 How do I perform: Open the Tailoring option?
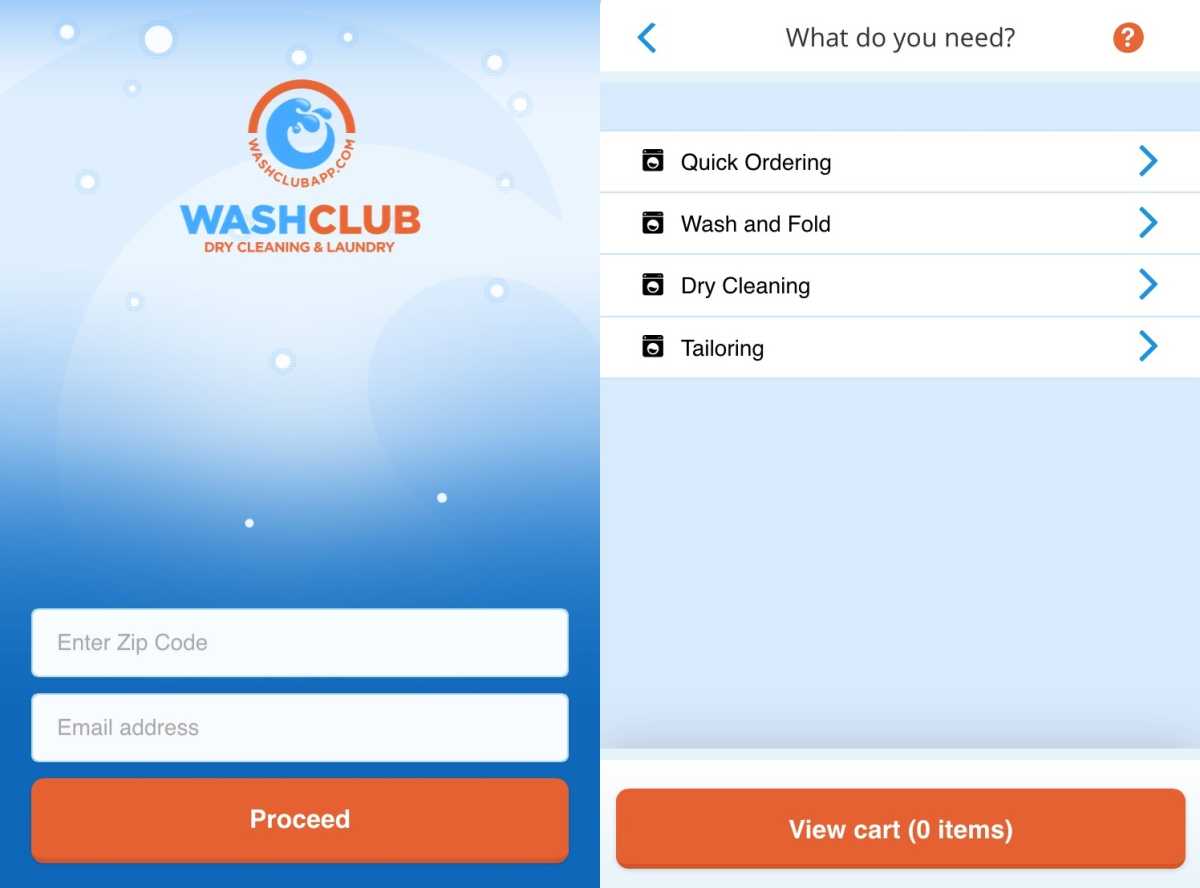click(899, 348)
